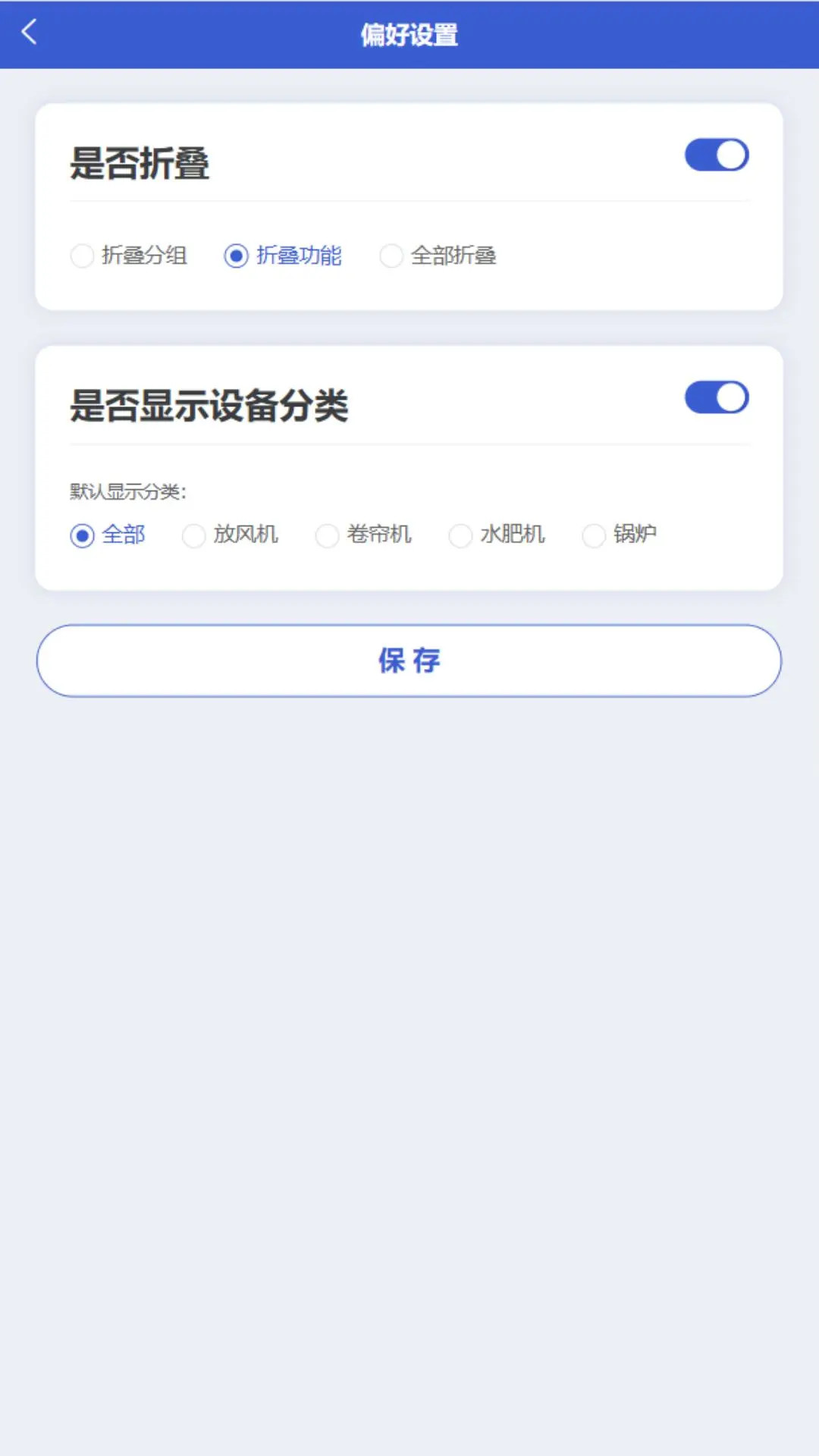Choose 全部折叠 as collapse mode
819x1456 pixels.
[391, 256]
